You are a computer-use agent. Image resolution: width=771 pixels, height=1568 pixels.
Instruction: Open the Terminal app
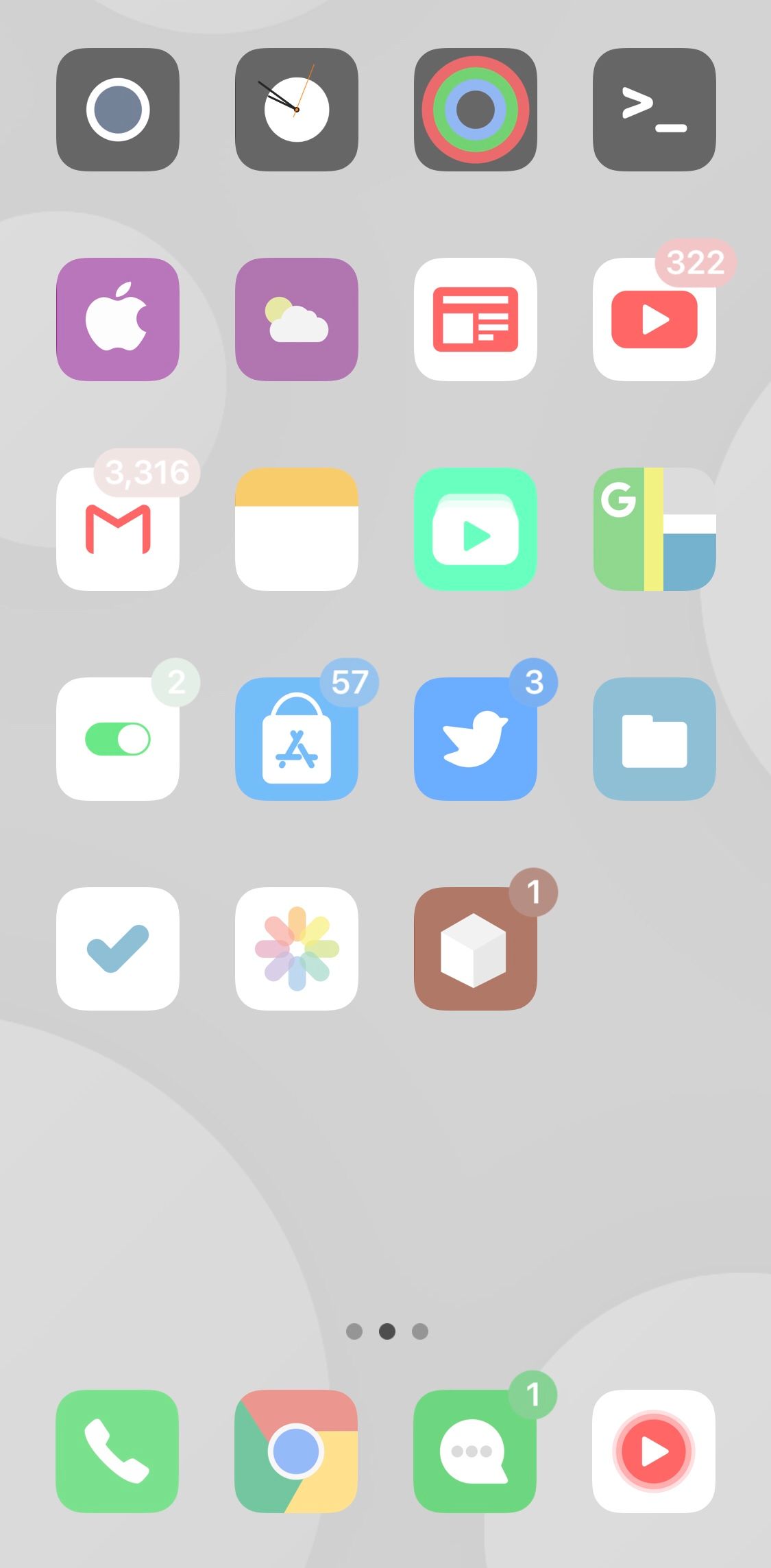[x=654, y=109]
